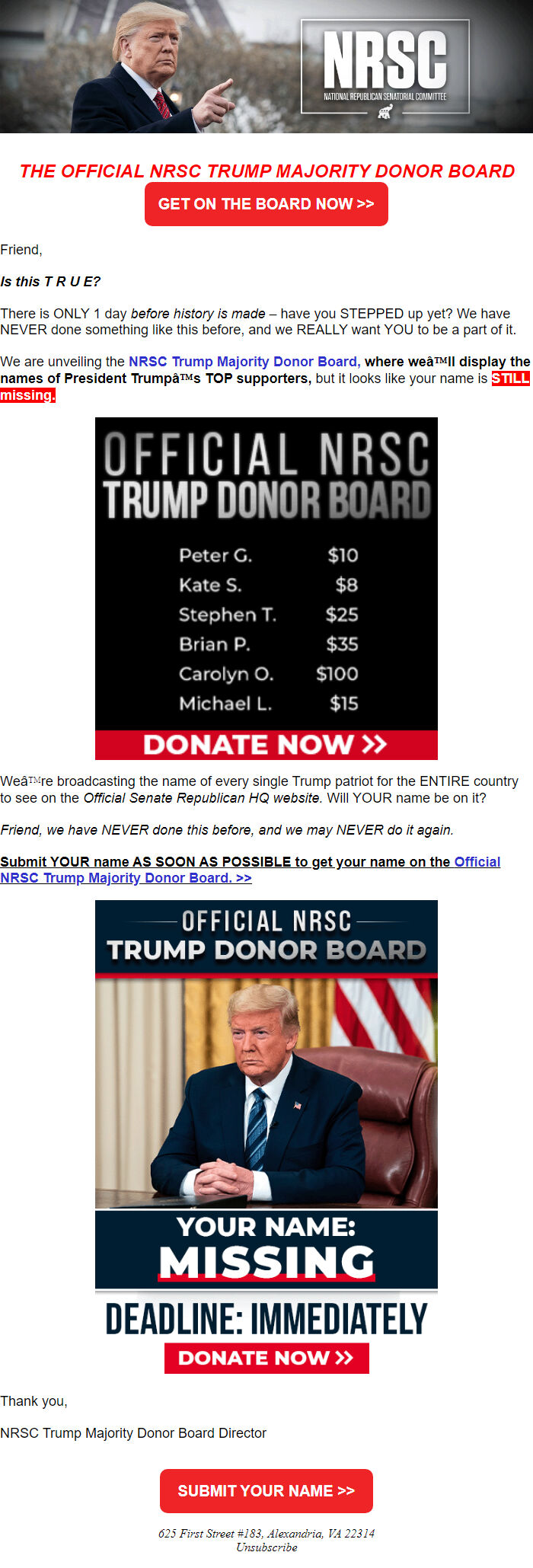The height and width of the screenshot is (1568, 533).
Task: Open the Your Name: Missing donate banner
Action: (266, 1136)
